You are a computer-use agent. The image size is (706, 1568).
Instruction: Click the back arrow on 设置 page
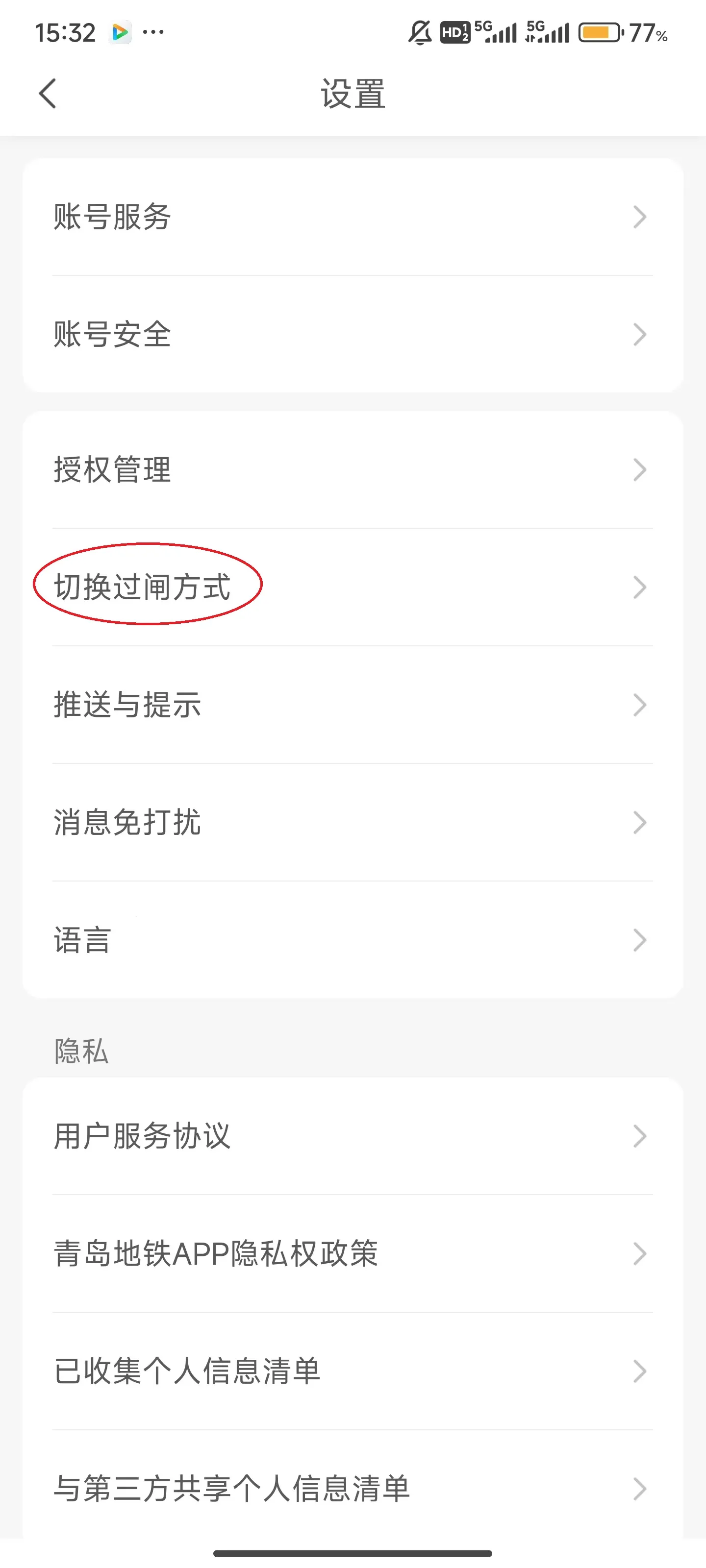[48, 93]
